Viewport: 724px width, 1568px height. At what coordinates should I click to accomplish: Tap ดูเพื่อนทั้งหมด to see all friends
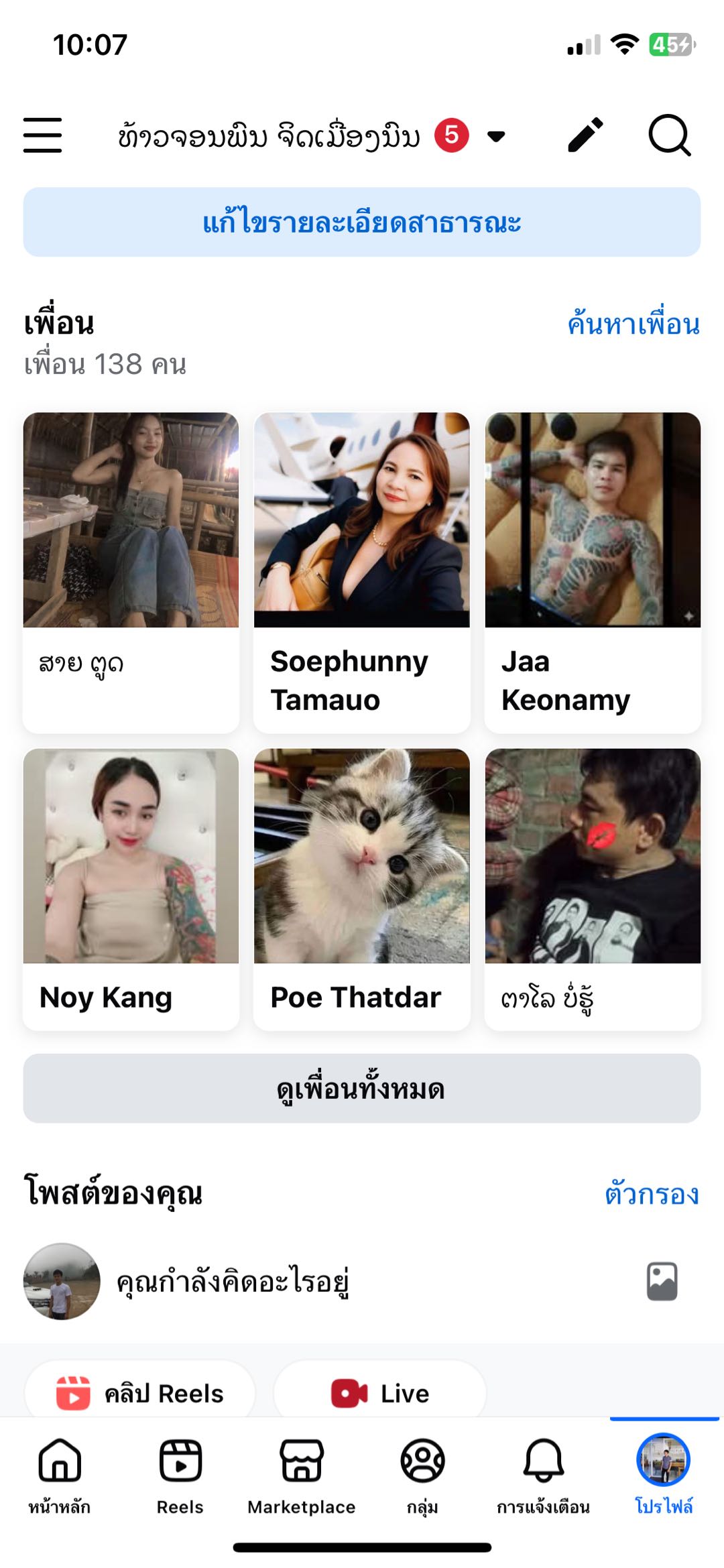(x=362, y=1089)
